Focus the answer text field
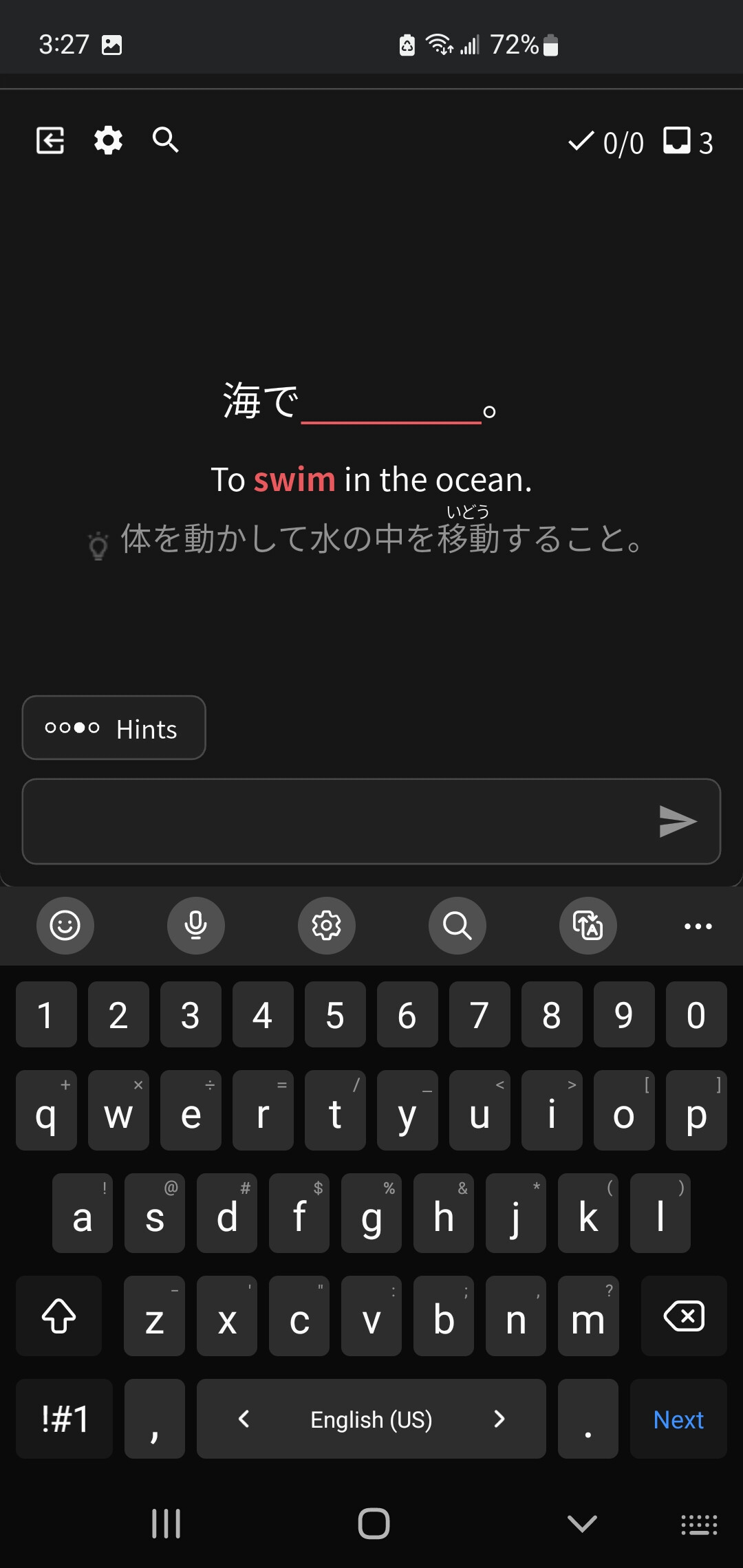Viewport: 743px width, 1568px height. pyautogui.click(x=337, y=821)
